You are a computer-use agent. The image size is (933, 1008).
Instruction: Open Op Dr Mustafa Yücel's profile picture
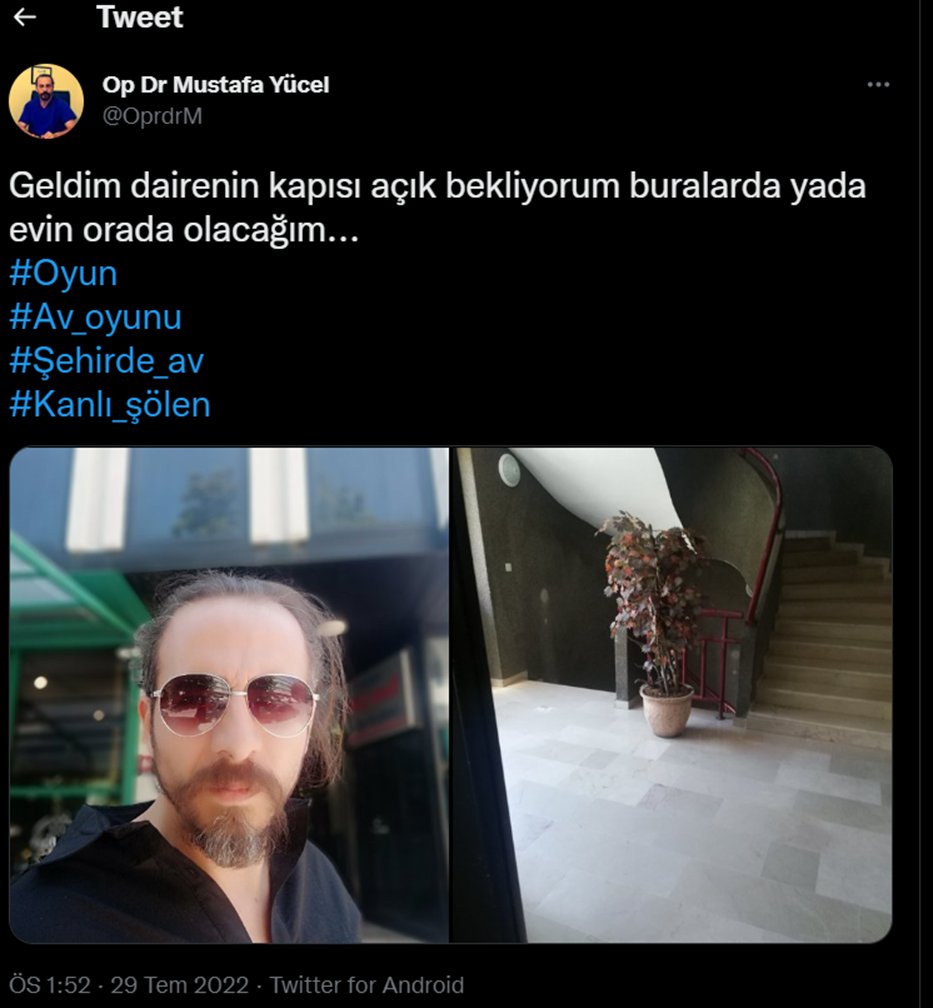tap(46, 101)
